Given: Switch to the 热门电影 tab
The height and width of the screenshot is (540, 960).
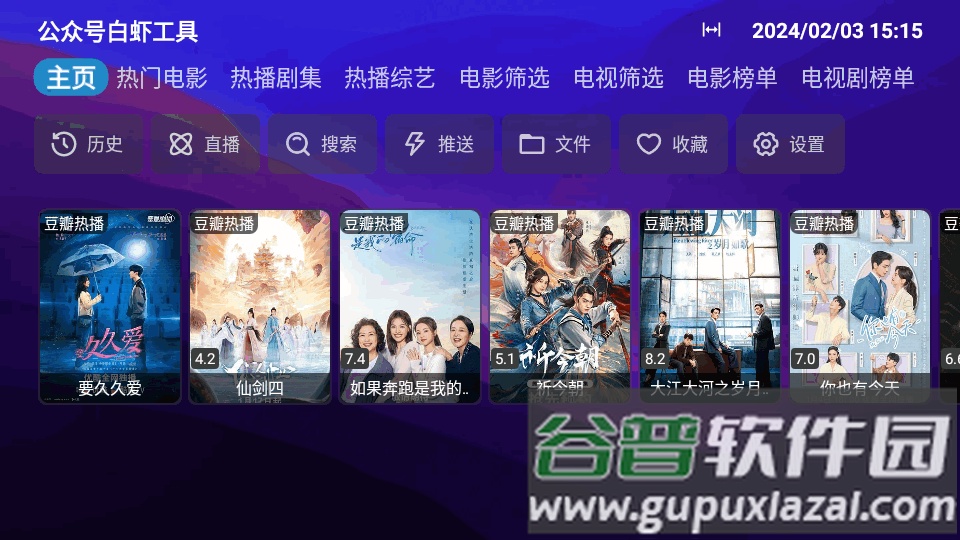Looking at the screenshot, I should tap(161, 78).
